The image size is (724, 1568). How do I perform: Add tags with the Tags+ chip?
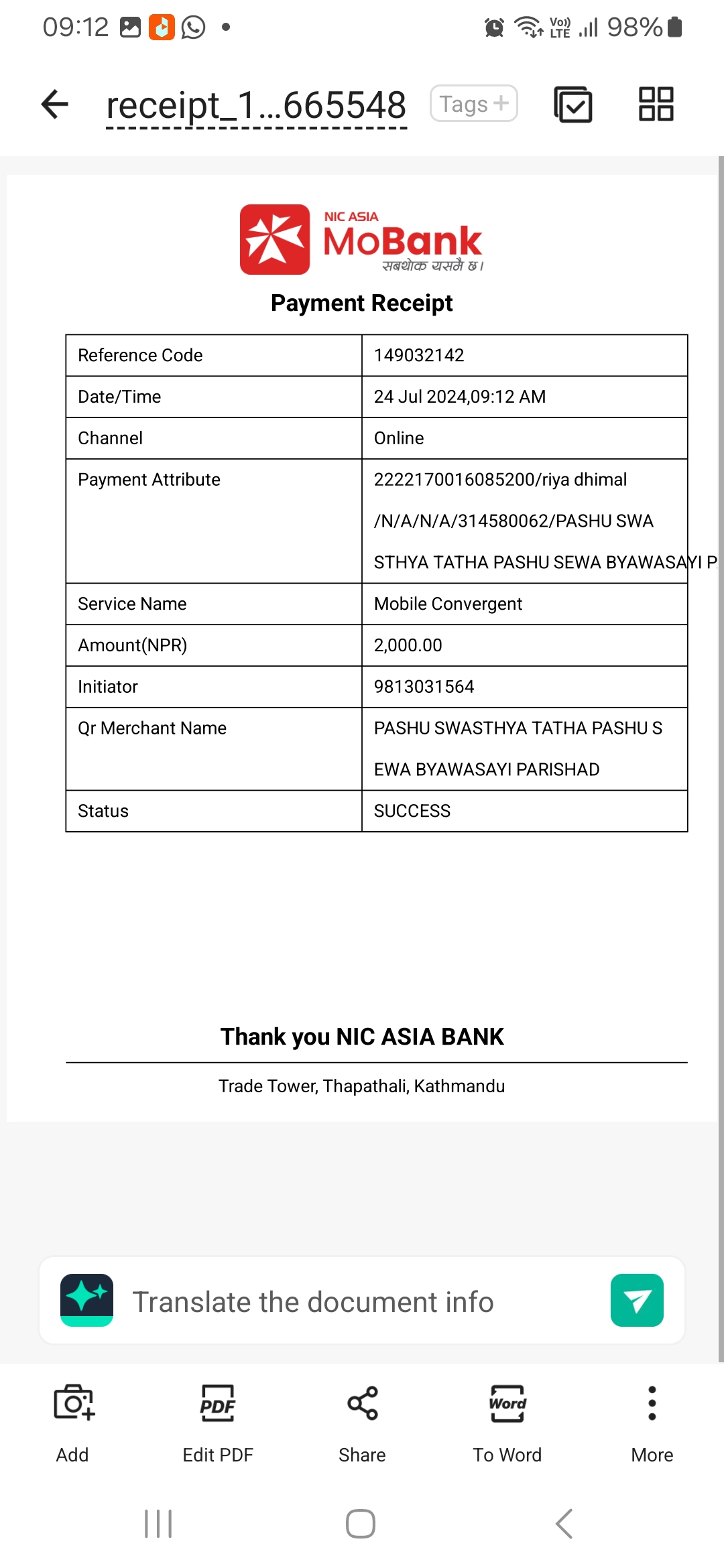point(474,103)
